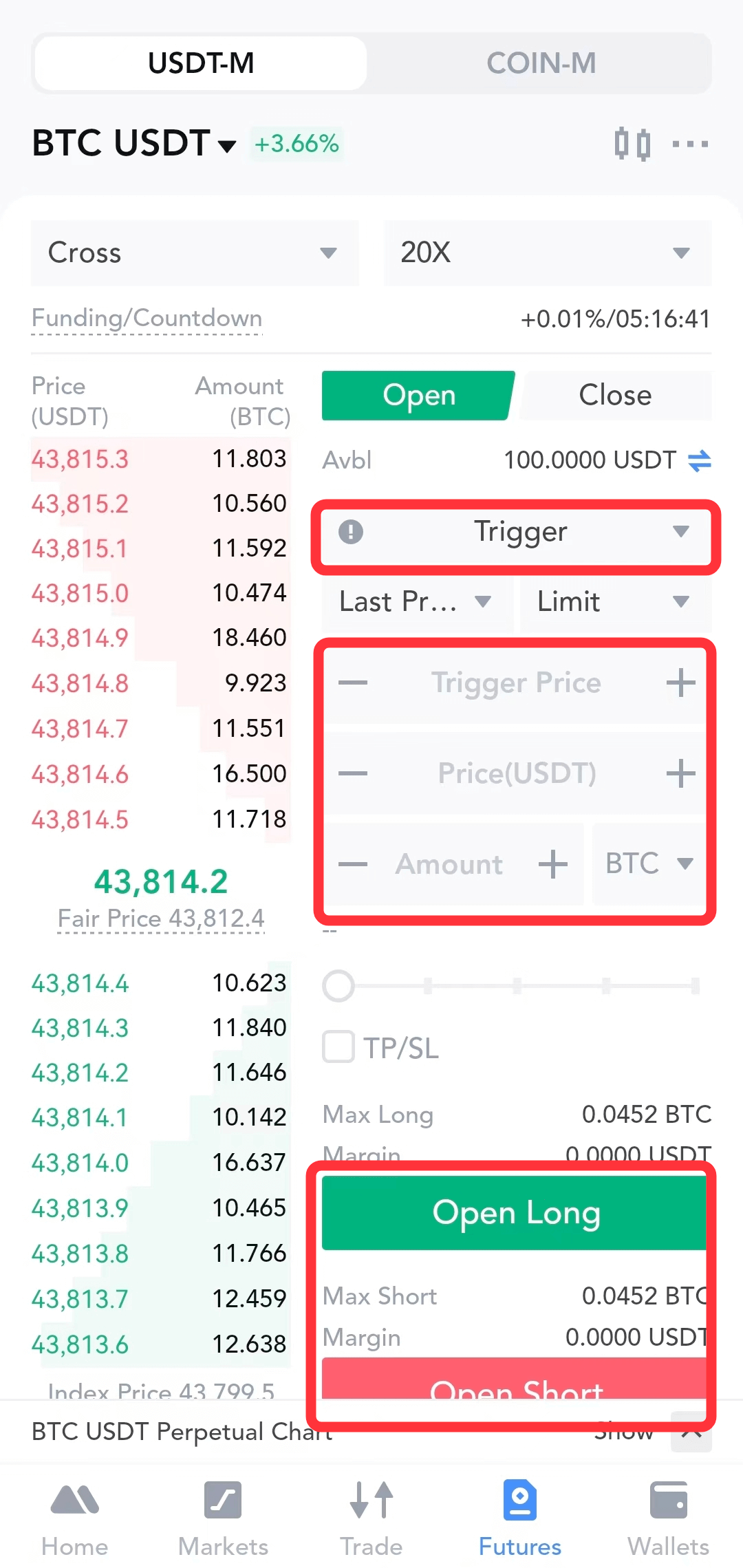Change the BTC amount unit dropdown

pos(649,863)
